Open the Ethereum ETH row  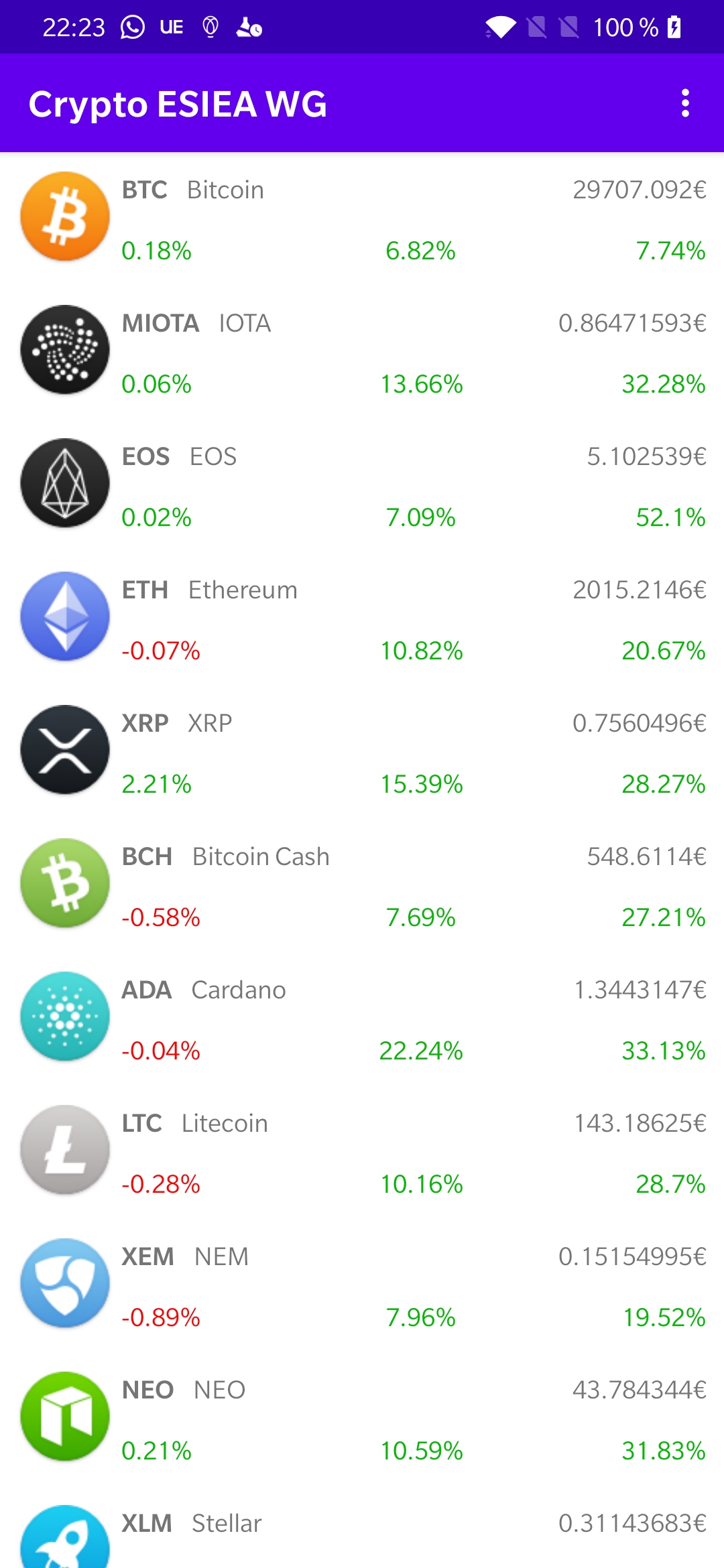pos(362,619)
